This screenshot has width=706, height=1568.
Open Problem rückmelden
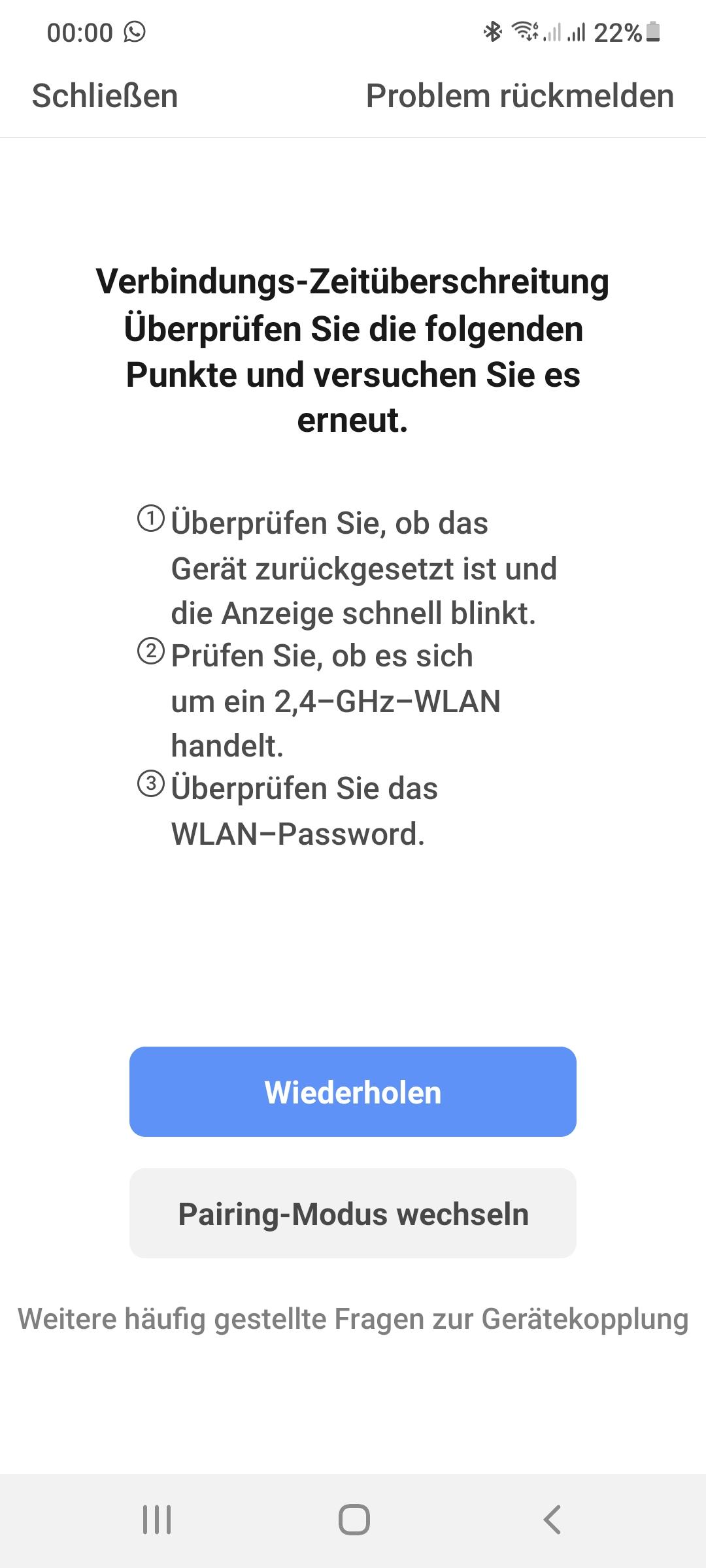(x=520, y=96)
